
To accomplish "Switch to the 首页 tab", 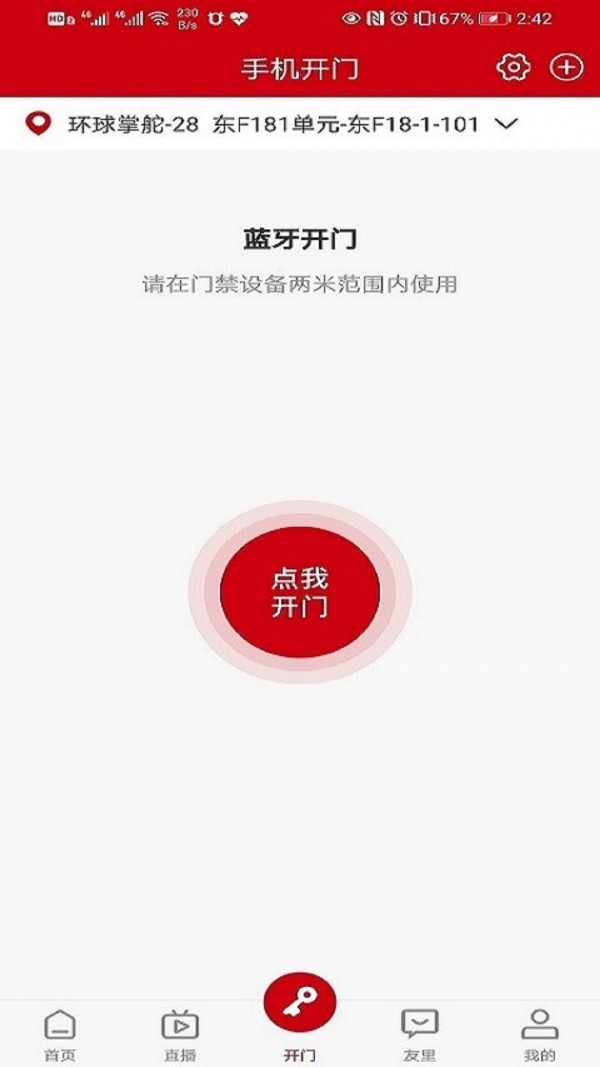I will [60, 1034].
